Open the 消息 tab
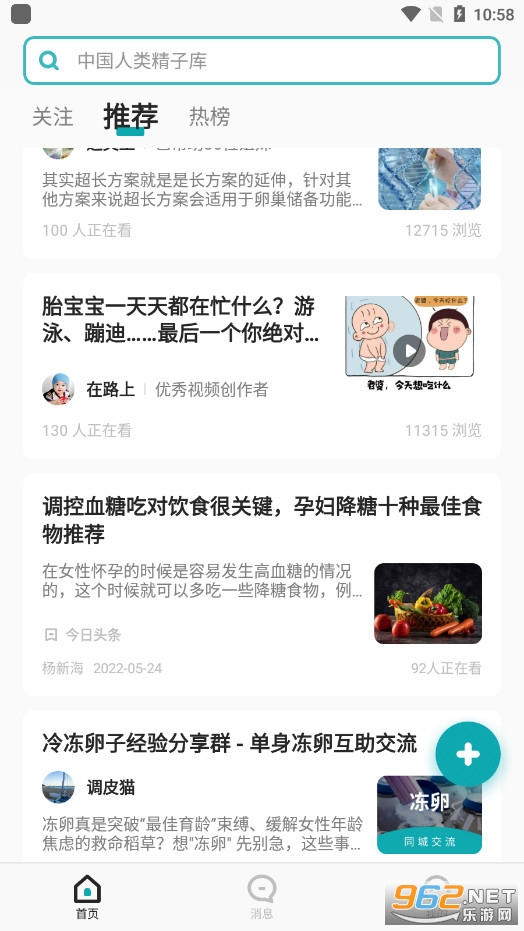 (x=262, y=896)
